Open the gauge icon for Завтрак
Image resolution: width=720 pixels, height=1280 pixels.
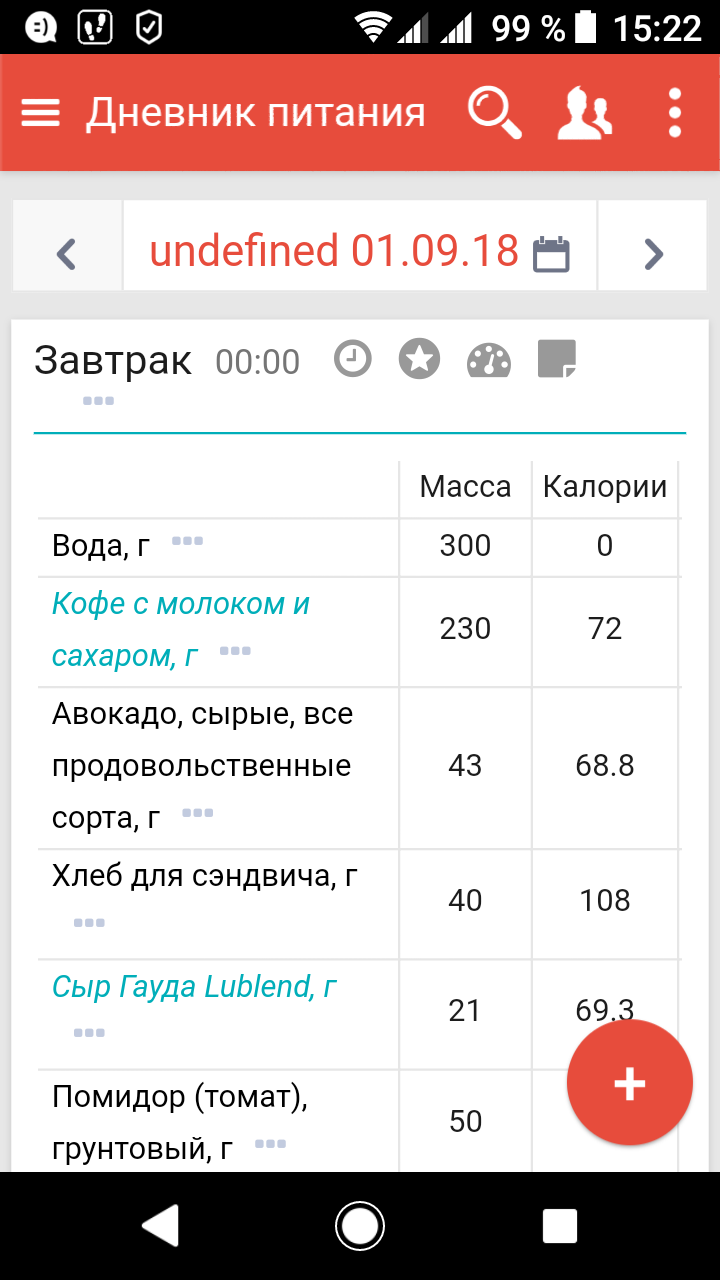[x=489, y=359]
